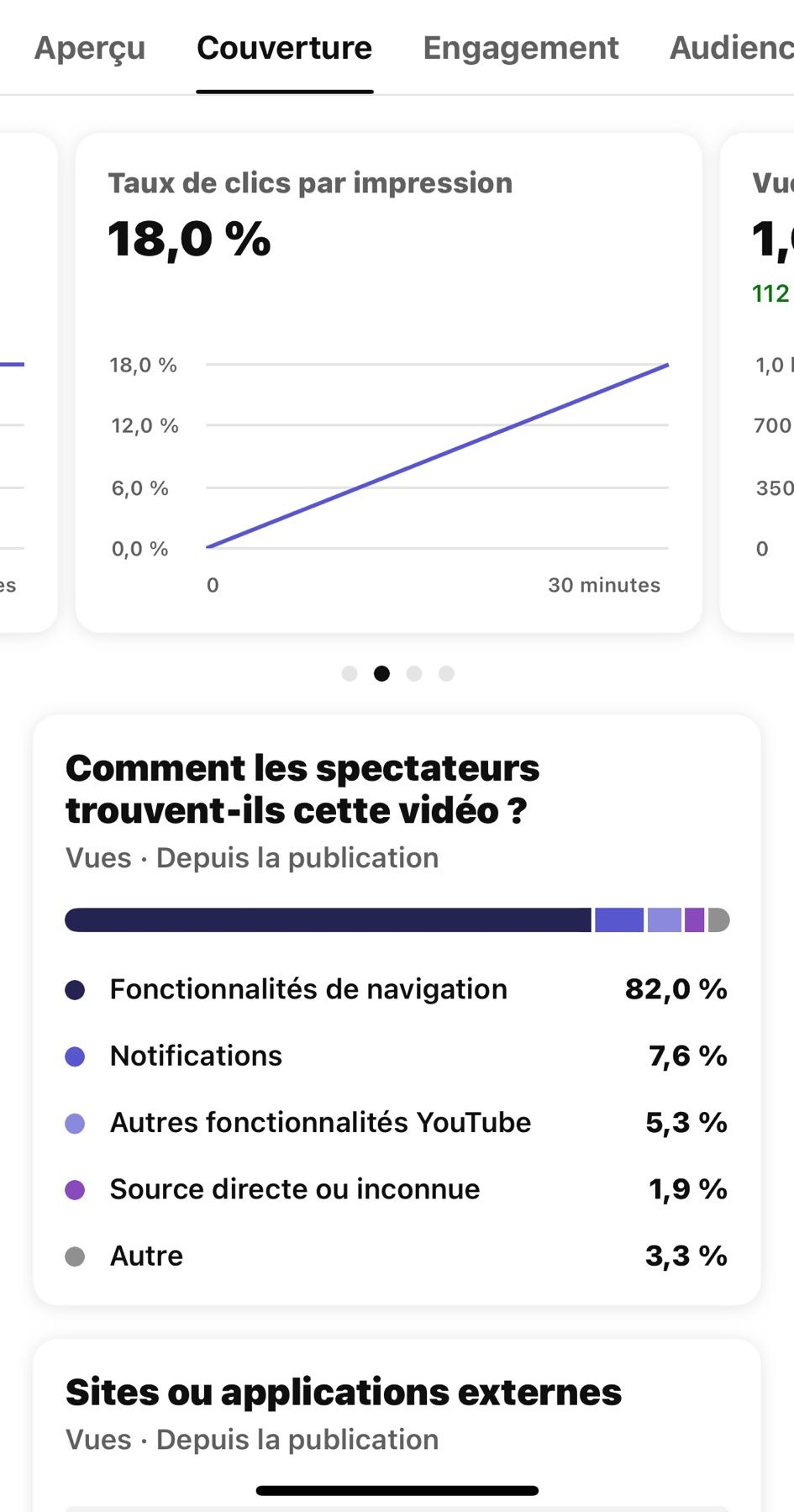This screenshot has width=794, height=1512.
Task: Select the active second carousel dot
Action: 381,673
